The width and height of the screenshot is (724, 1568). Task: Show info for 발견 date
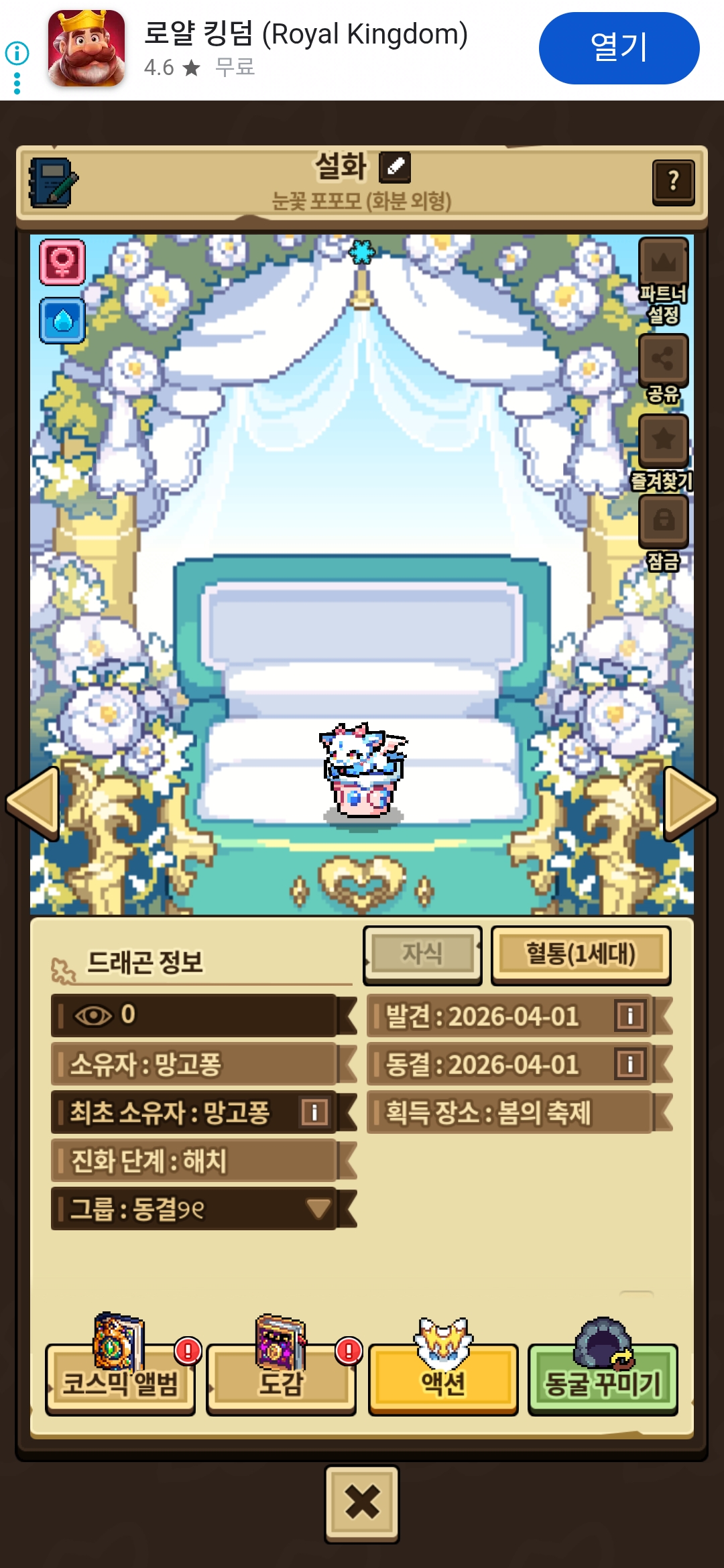[629, 1016]
